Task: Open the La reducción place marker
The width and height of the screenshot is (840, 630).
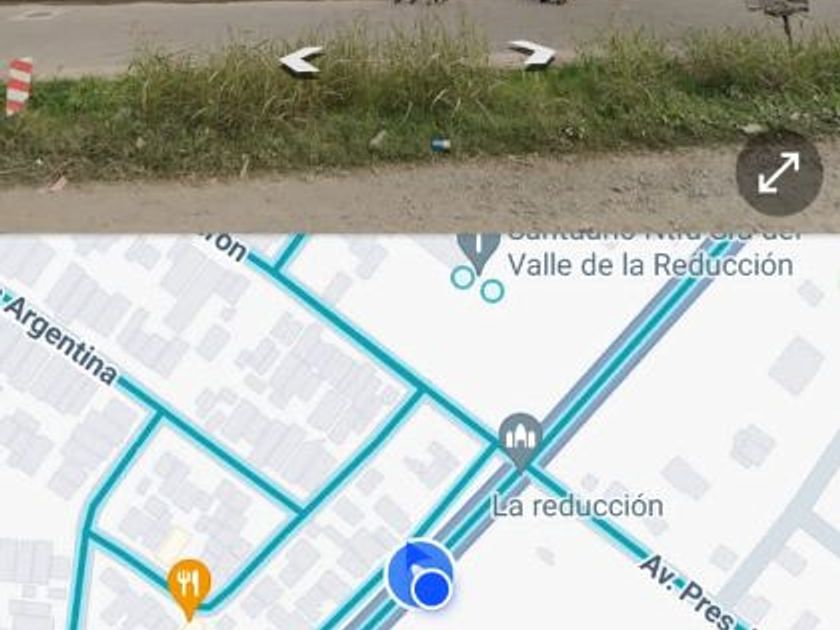Action: point(521,437)
